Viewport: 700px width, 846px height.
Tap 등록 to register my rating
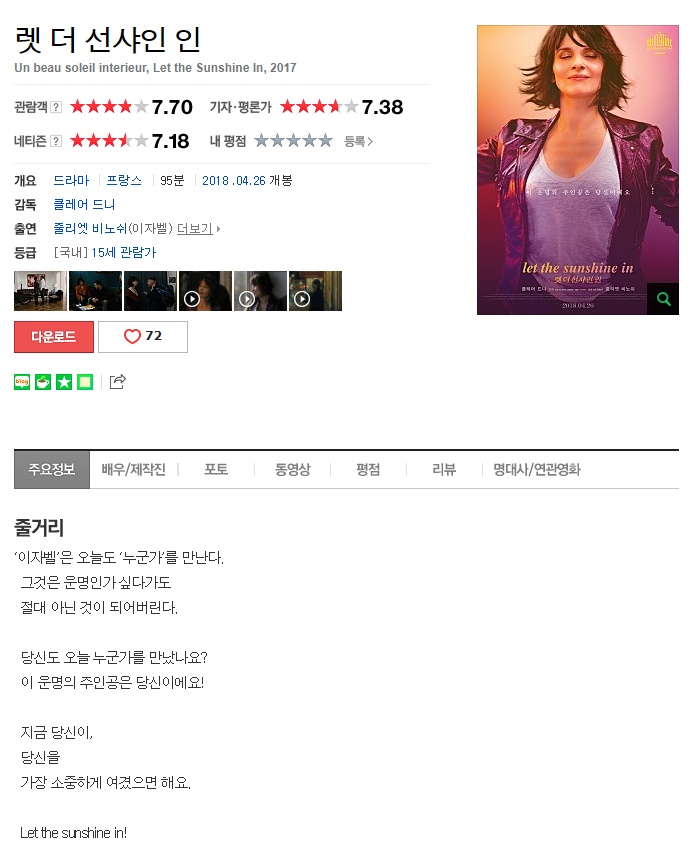tap(358, 141)
